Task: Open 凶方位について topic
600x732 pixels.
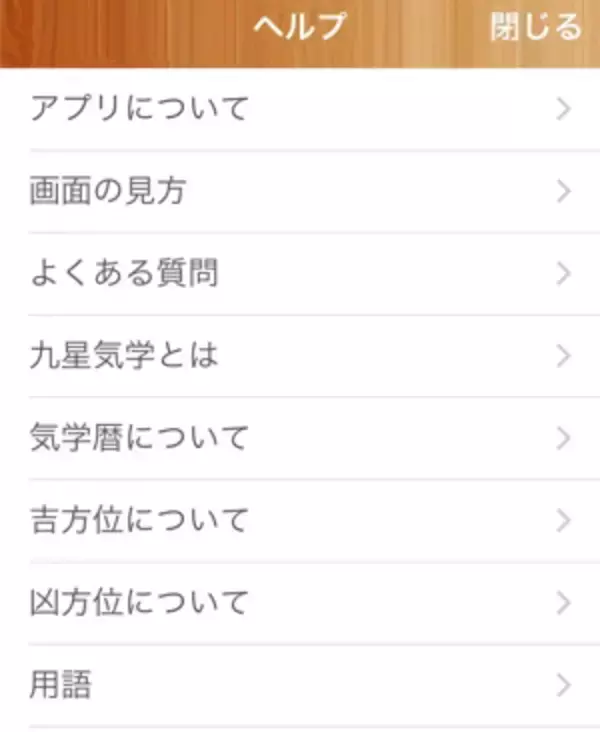Action: 300,603
